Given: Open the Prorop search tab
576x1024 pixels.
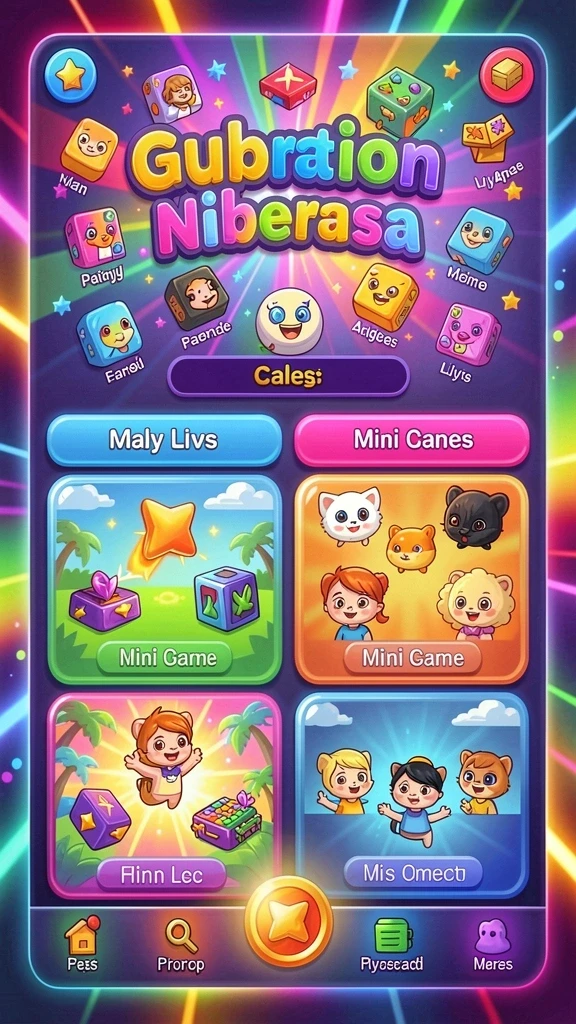Looking at the screenshot, I should (x=181, y=943).
